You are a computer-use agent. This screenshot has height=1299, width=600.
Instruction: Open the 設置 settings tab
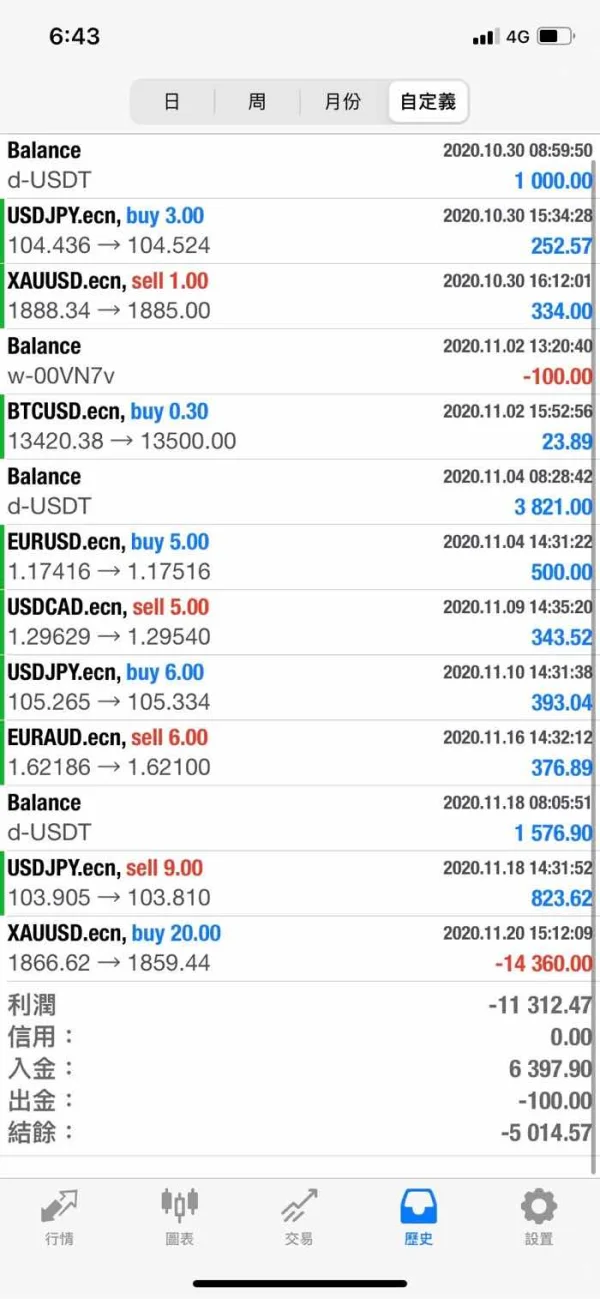[539, 1216]
